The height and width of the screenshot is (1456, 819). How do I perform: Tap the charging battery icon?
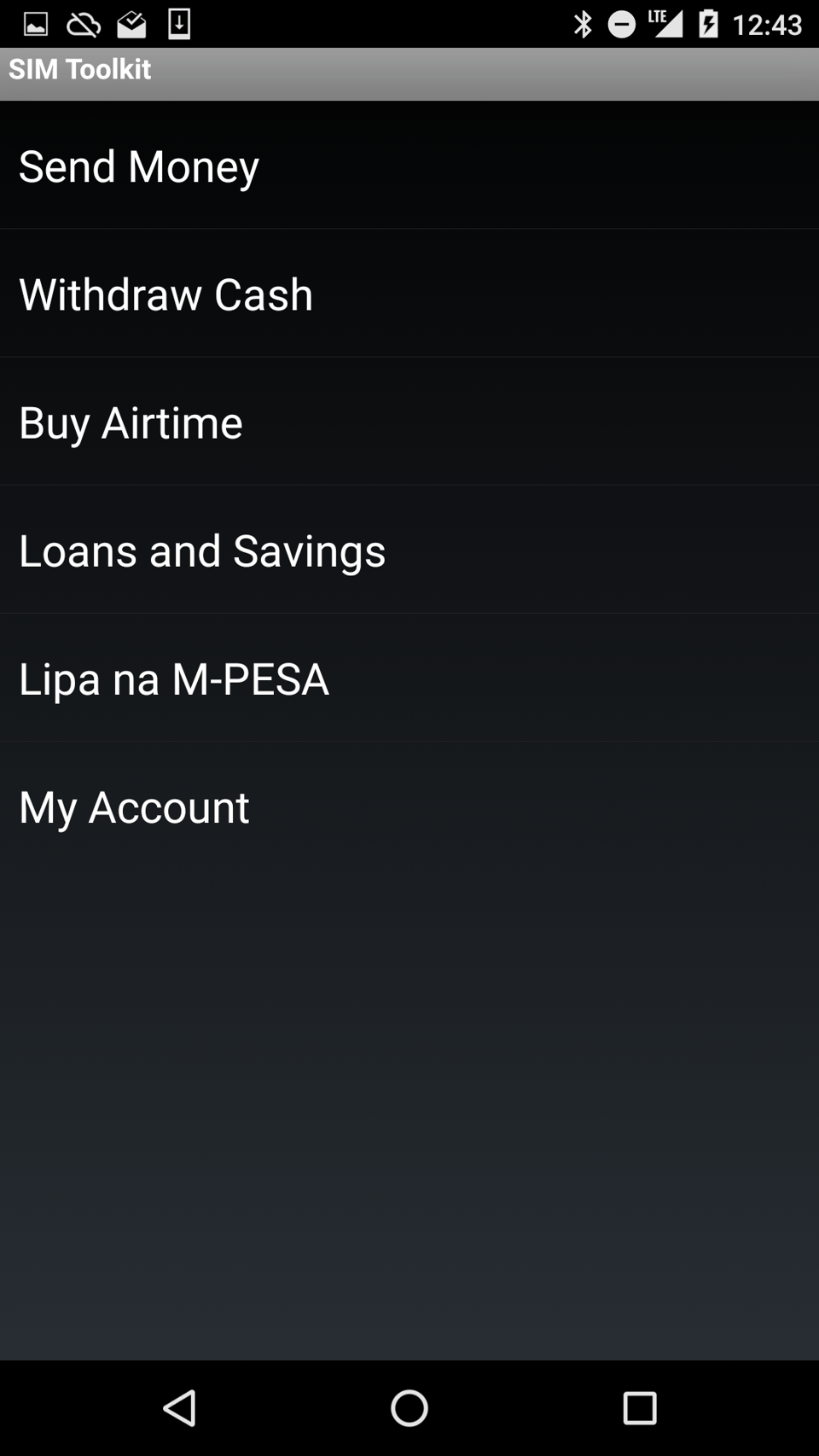click(x=710, y=25)
